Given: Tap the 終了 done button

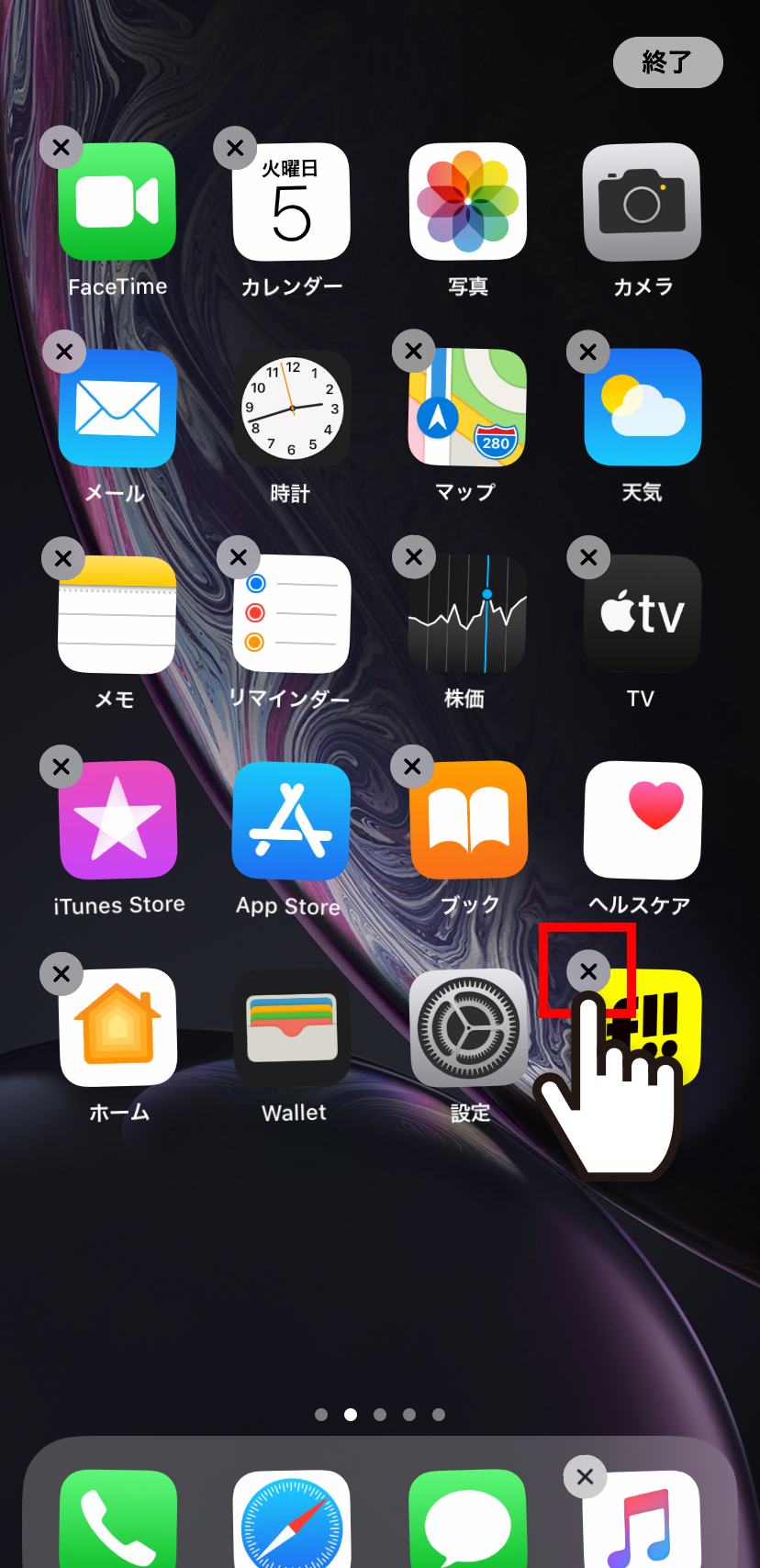Looking at the screenshot, I should [x=667, y=62].
